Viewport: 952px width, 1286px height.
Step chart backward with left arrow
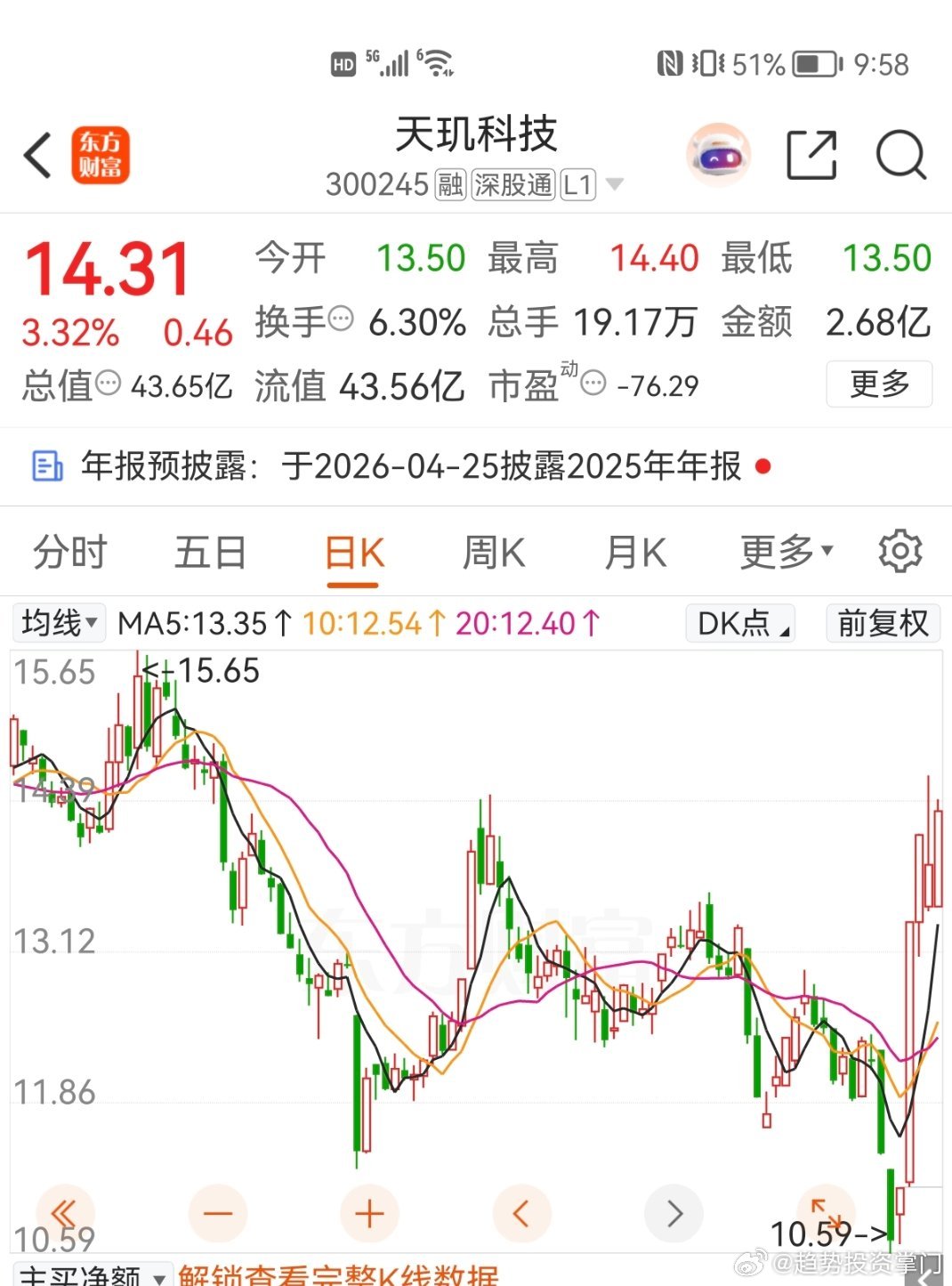[521, 1212]
